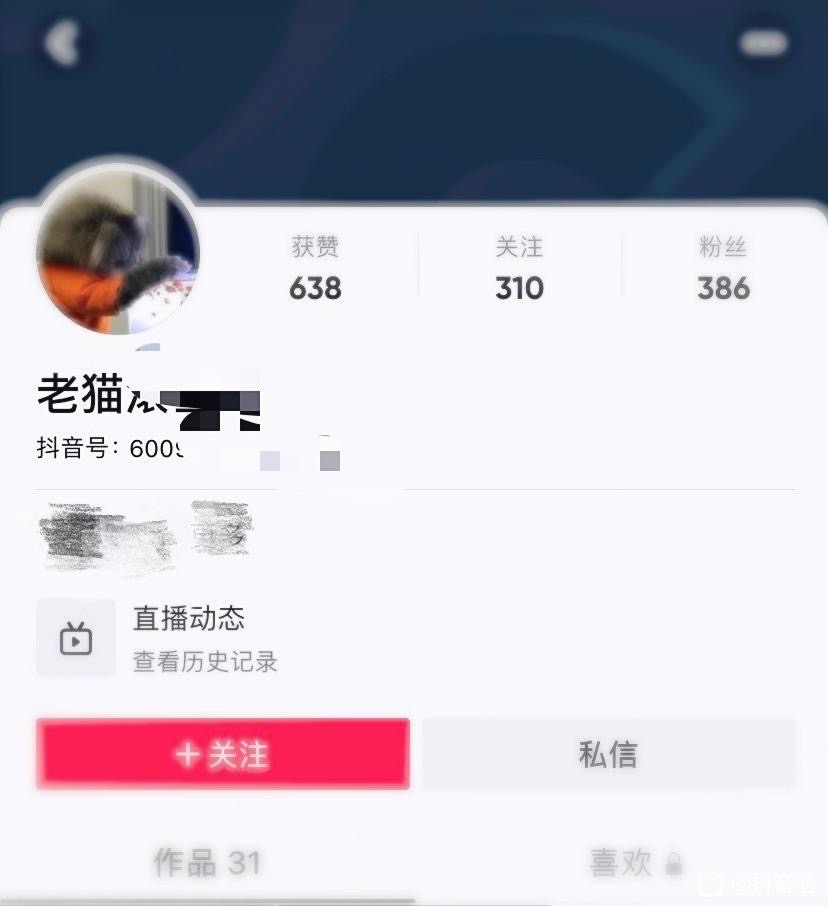Follow this user with +关注
This screenshot has height=906, width=828.
(223, 754)
